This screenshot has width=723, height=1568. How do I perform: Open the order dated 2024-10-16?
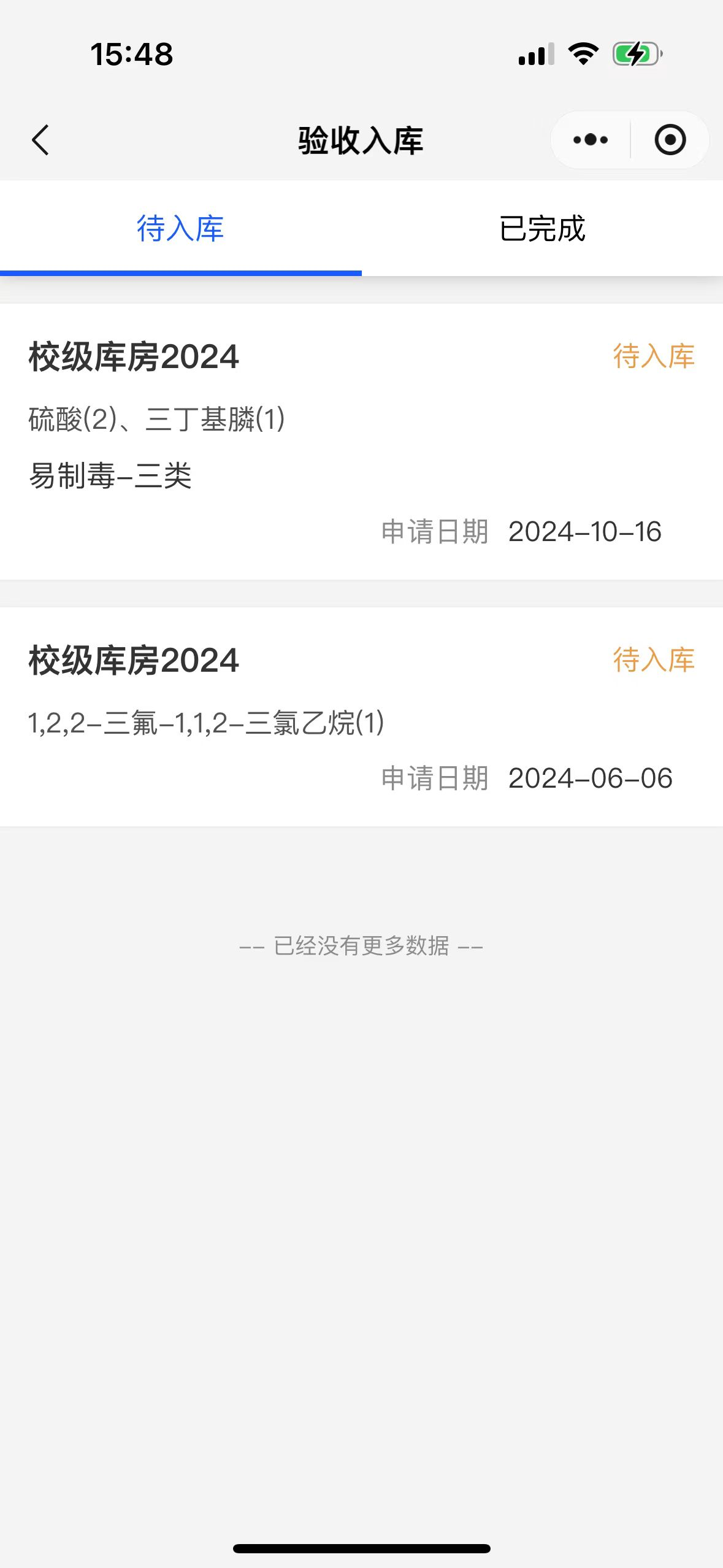[x=361, y=442]
